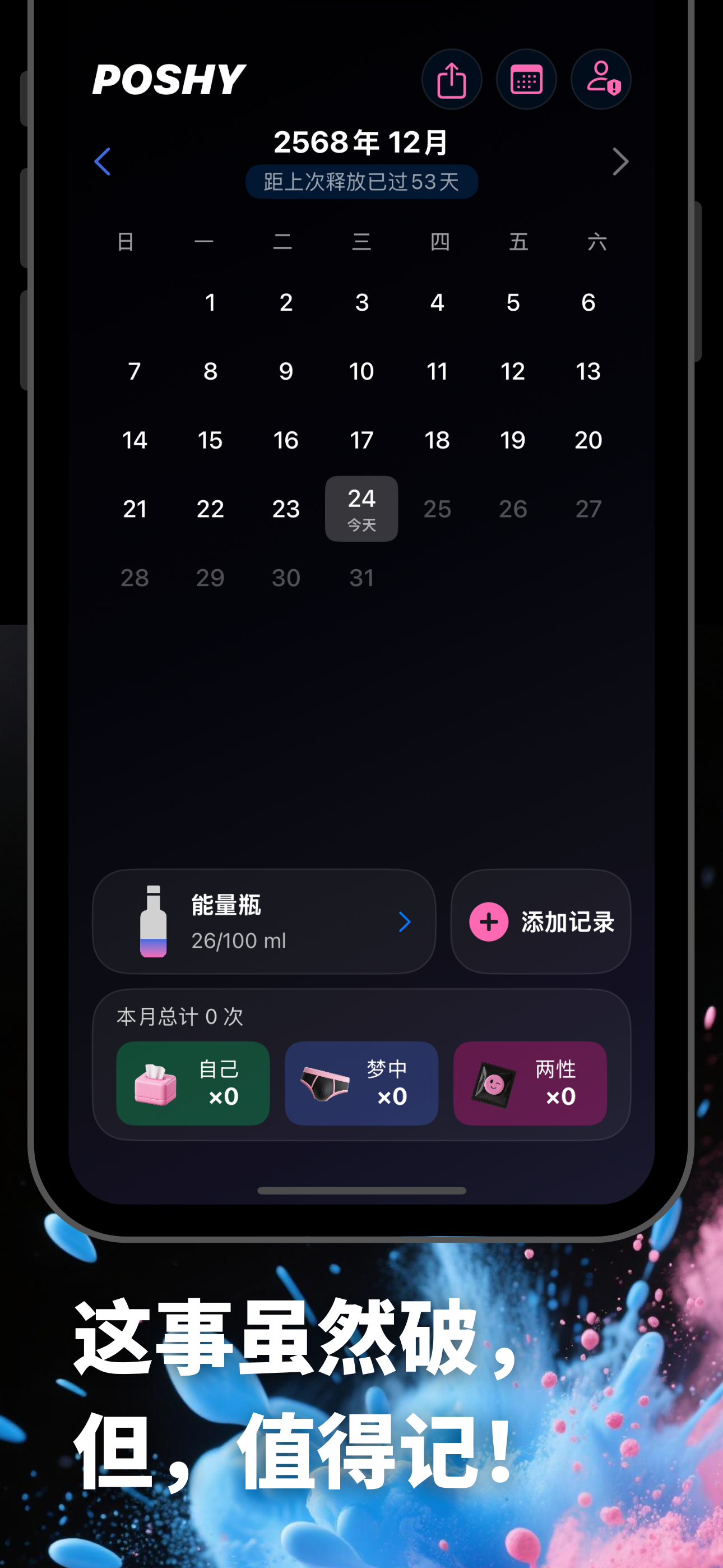
Task: Open the profile icon with alert badge
Action: pyautogui.click(x=600, y=79)
